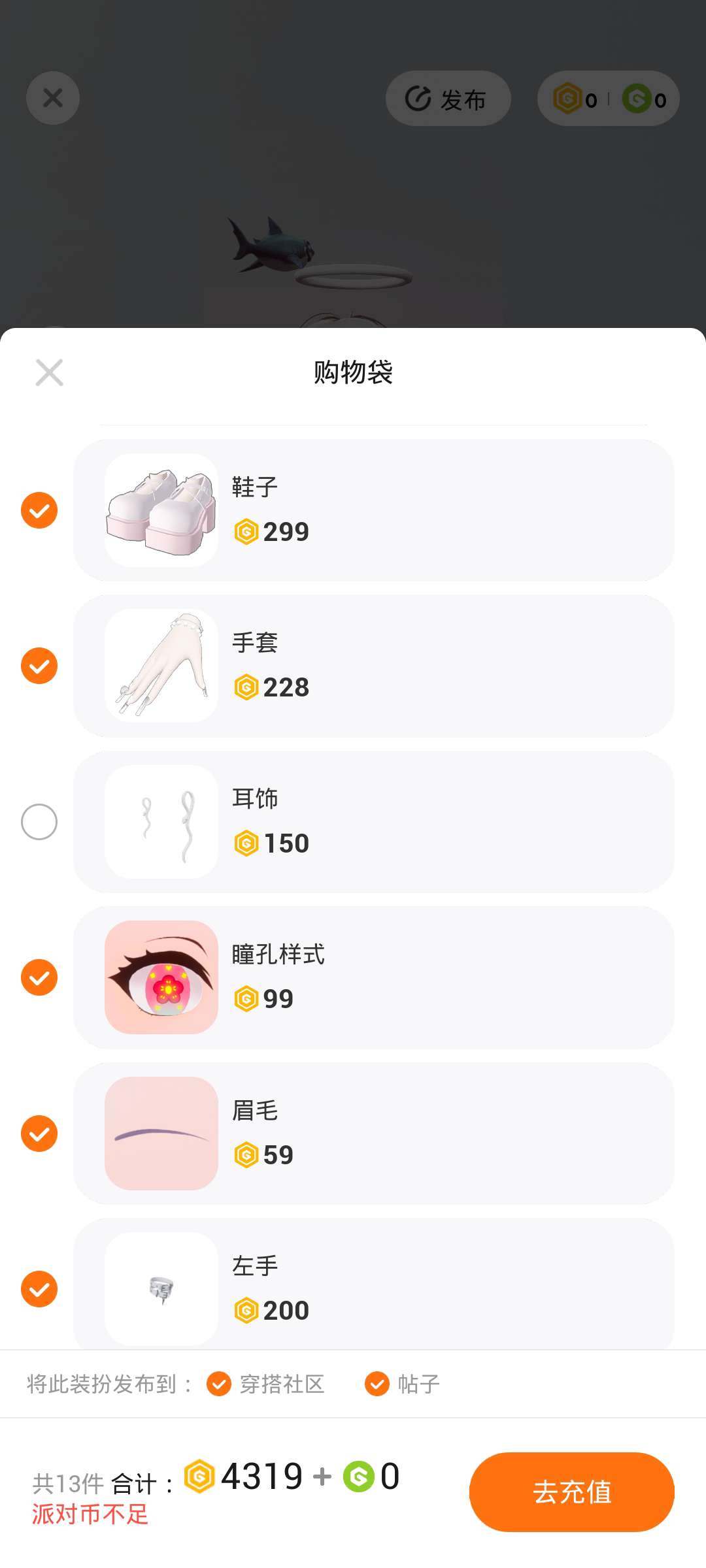Close the 购物袋 shopping bag sheet
706x1568 pixels.
[x=49, y=372]
